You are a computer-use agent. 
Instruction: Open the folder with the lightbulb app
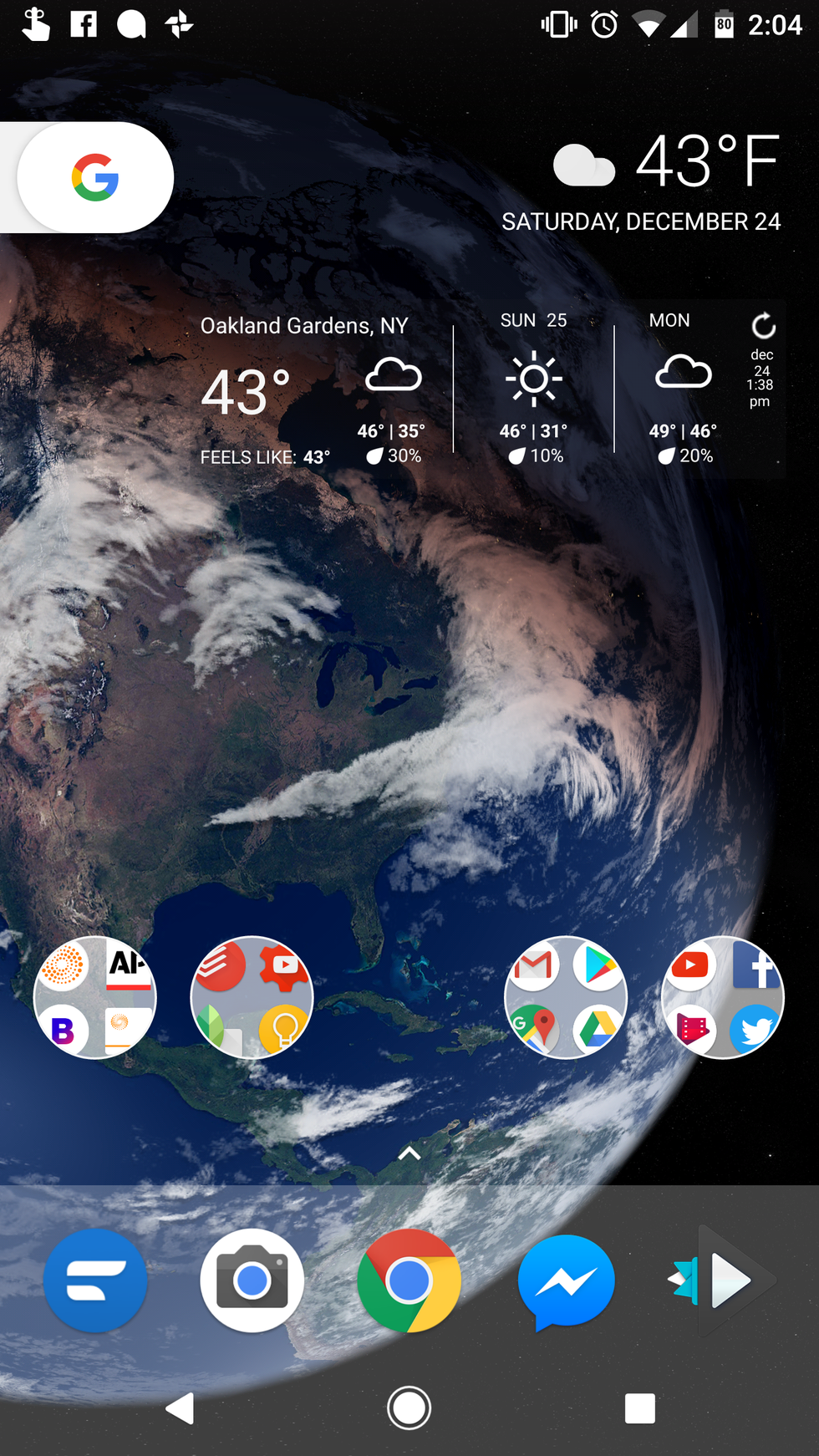click(252, 997)
